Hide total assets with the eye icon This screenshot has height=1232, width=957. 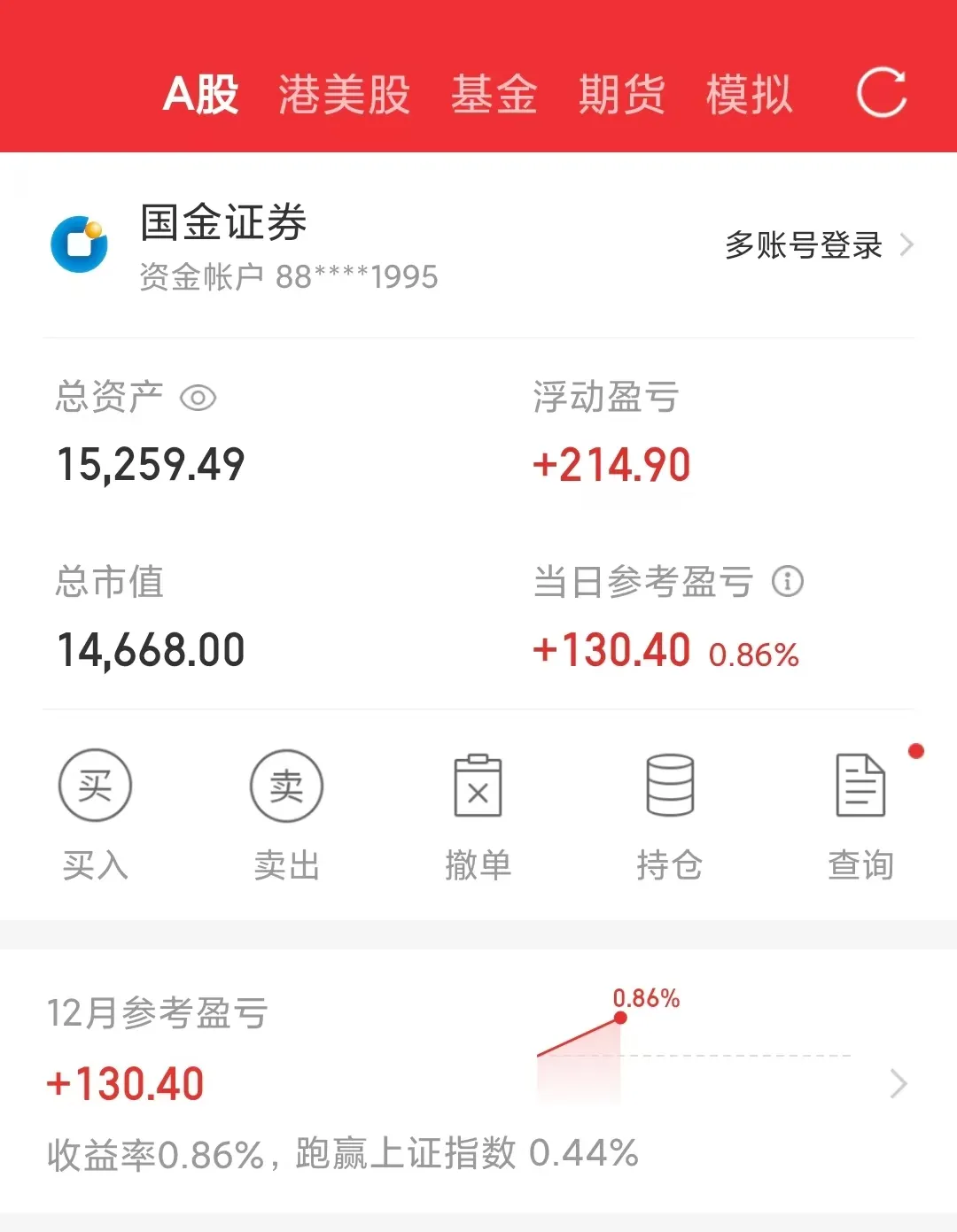tap(198, 399)
